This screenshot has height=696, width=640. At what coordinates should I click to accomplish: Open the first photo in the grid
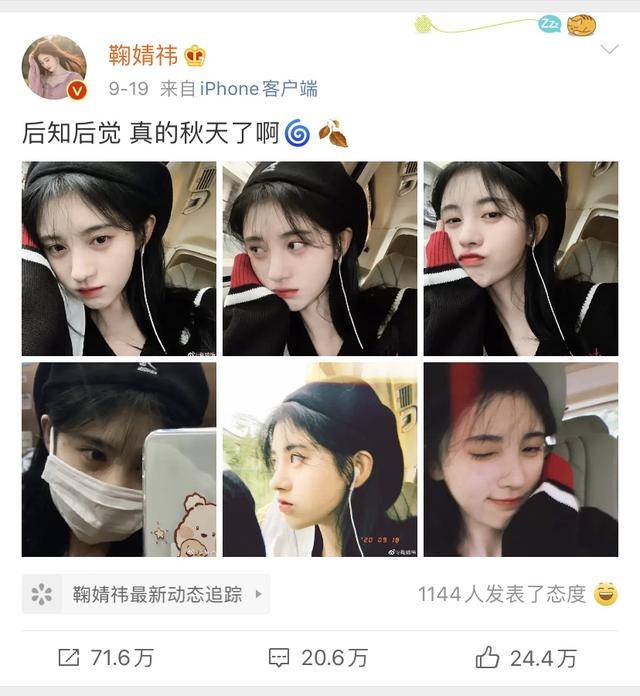coord(119,259)
